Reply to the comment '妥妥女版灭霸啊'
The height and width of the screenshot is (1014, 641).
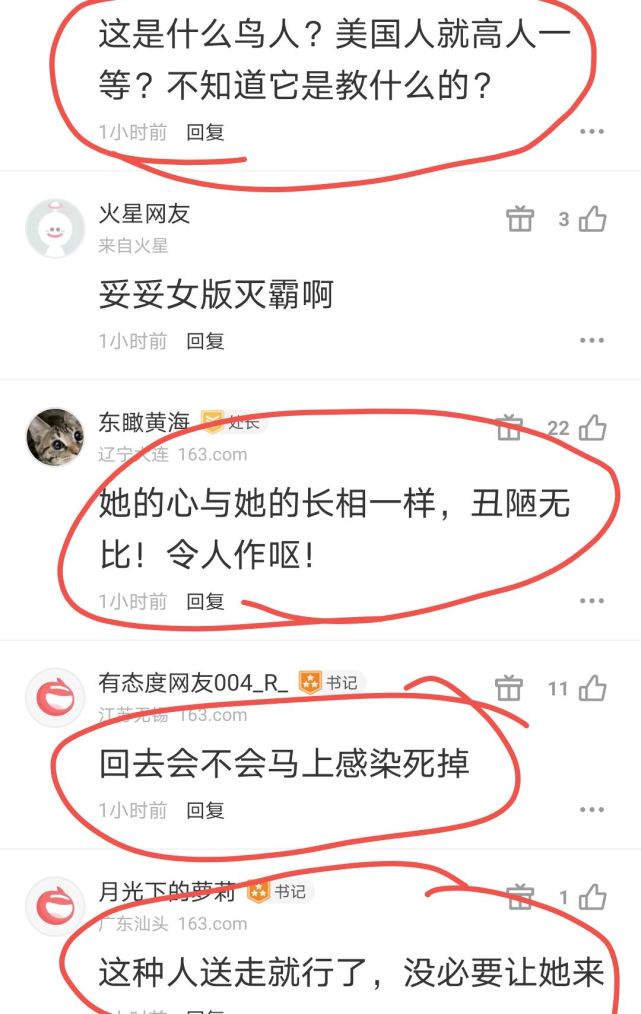pyautogui.click(x=205, y=341)
